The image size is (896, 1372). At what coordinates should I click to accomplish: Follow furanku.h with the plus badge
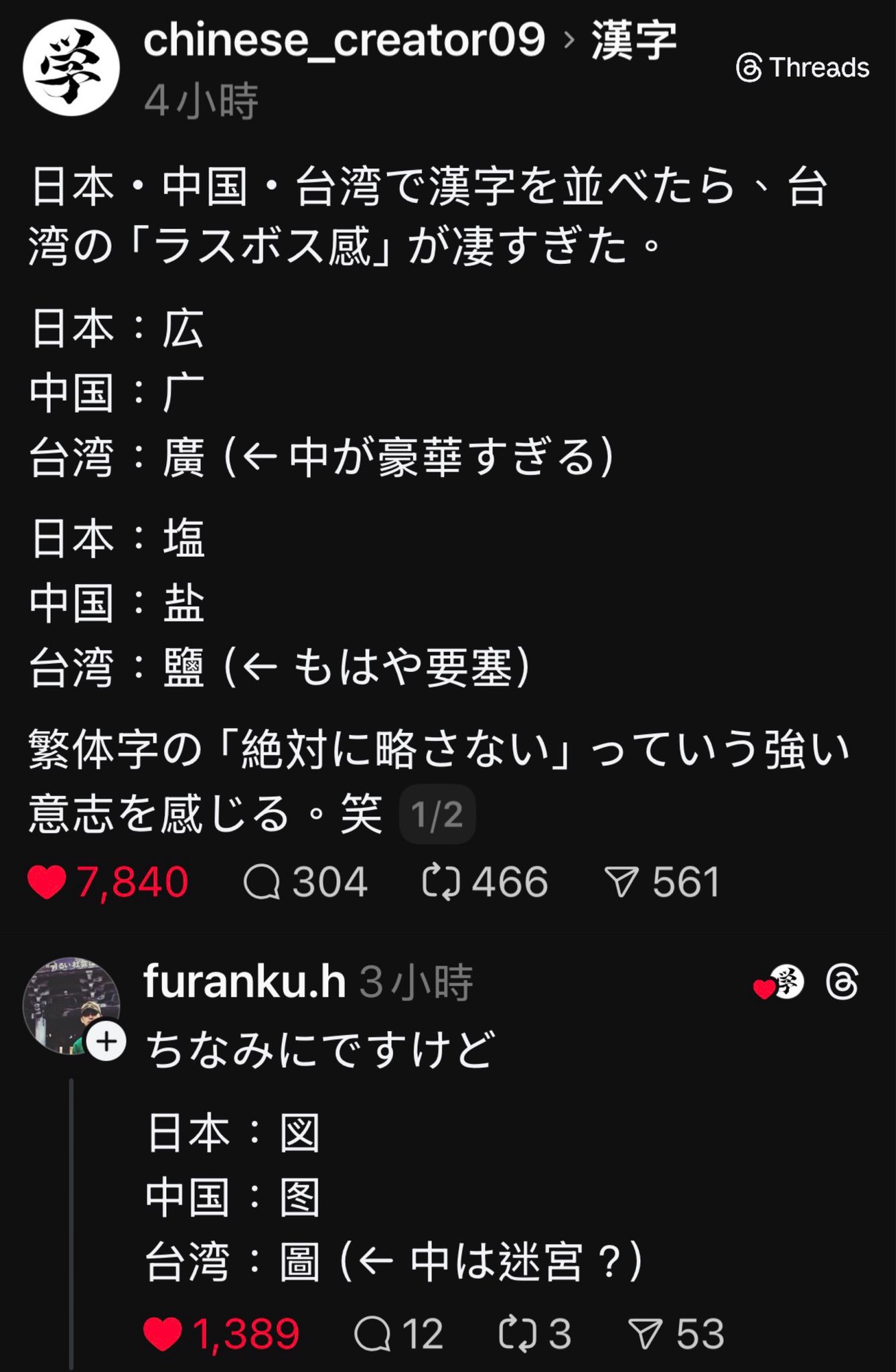106,1042
